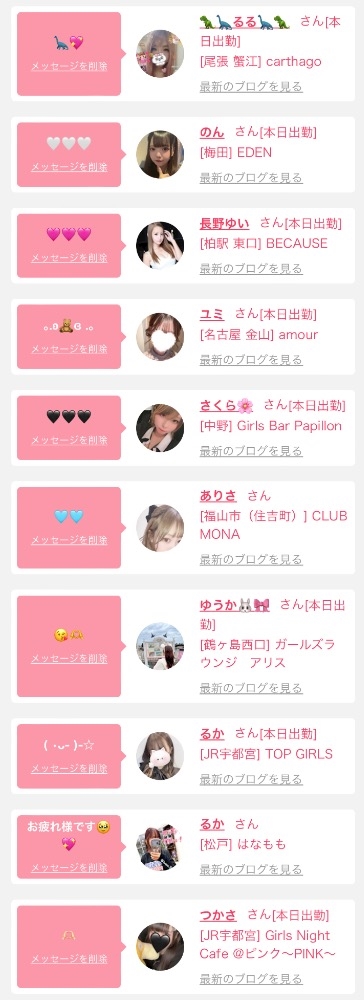The image size is (364, 1000).
Task: Open ゆうか's profile name link
Action: coord(235,605)
